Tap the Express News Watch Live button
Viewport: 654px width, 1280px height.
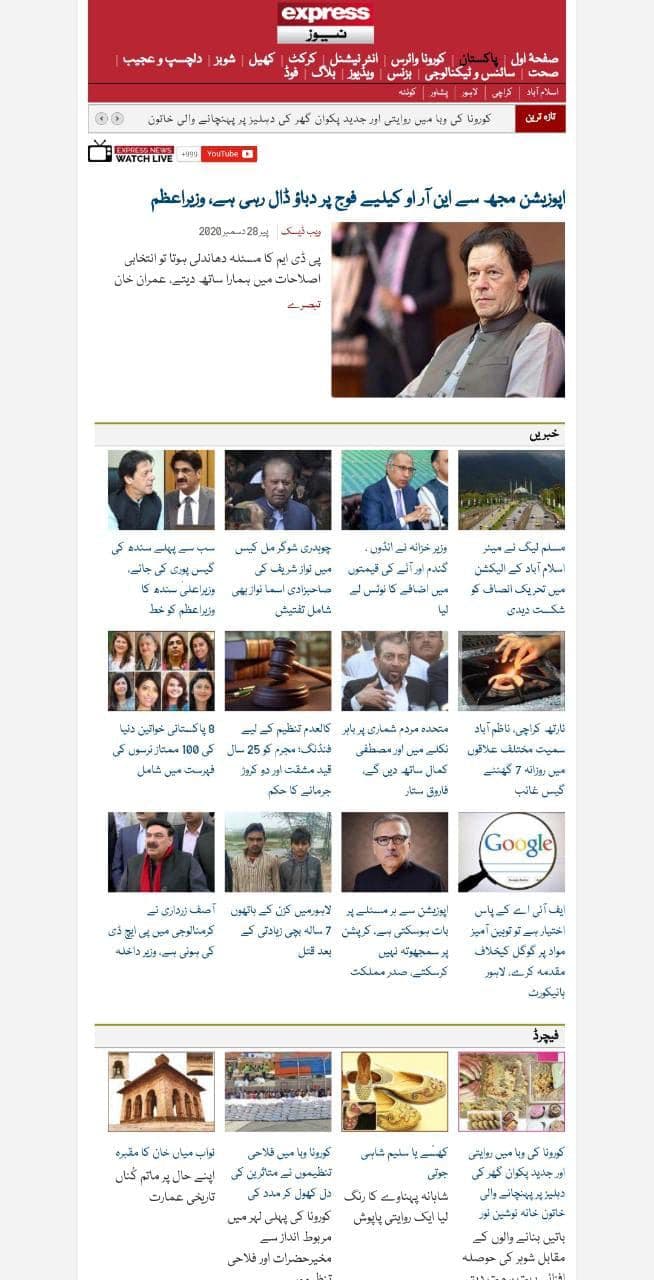131,154
